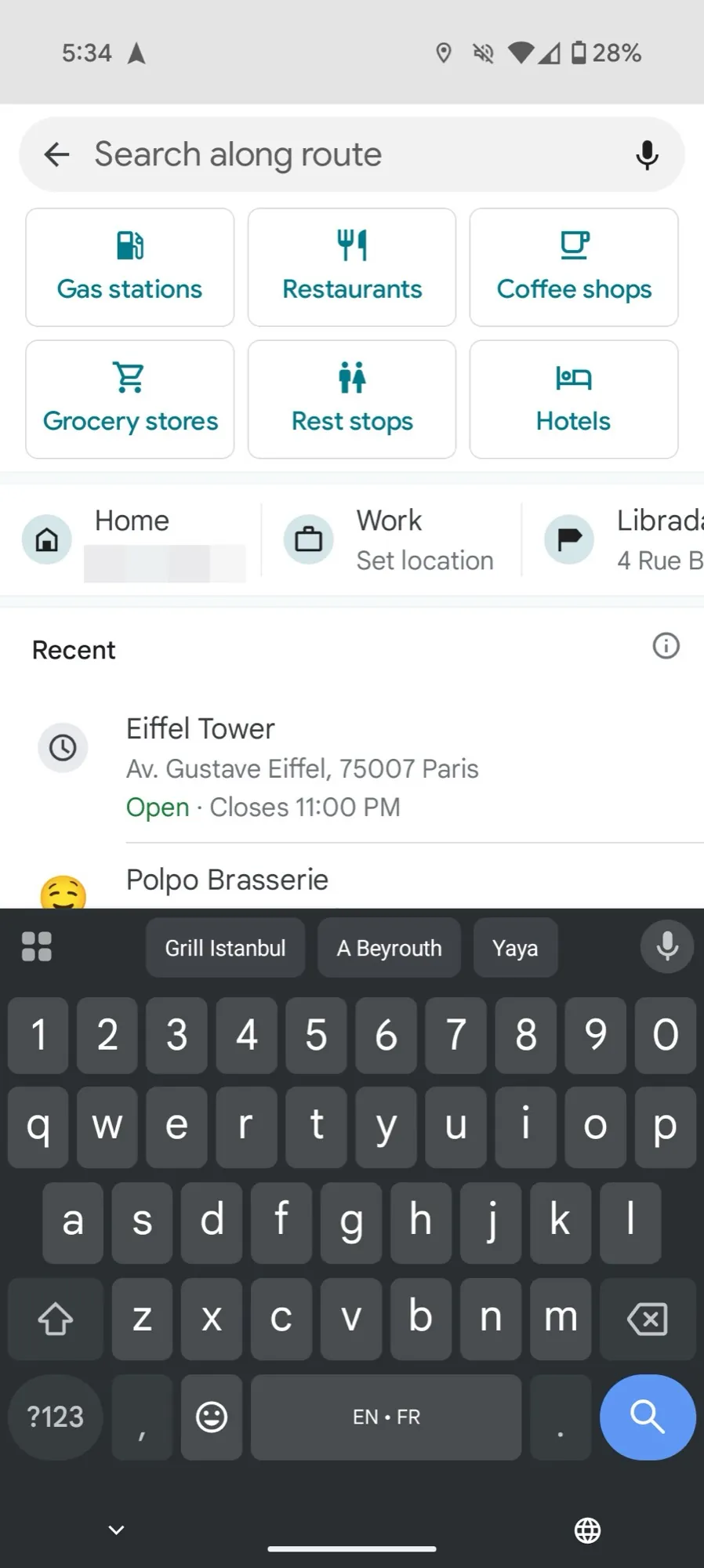Choose Restaurants along the route
The image size is (704, 1568).
(x=352, y=267)
